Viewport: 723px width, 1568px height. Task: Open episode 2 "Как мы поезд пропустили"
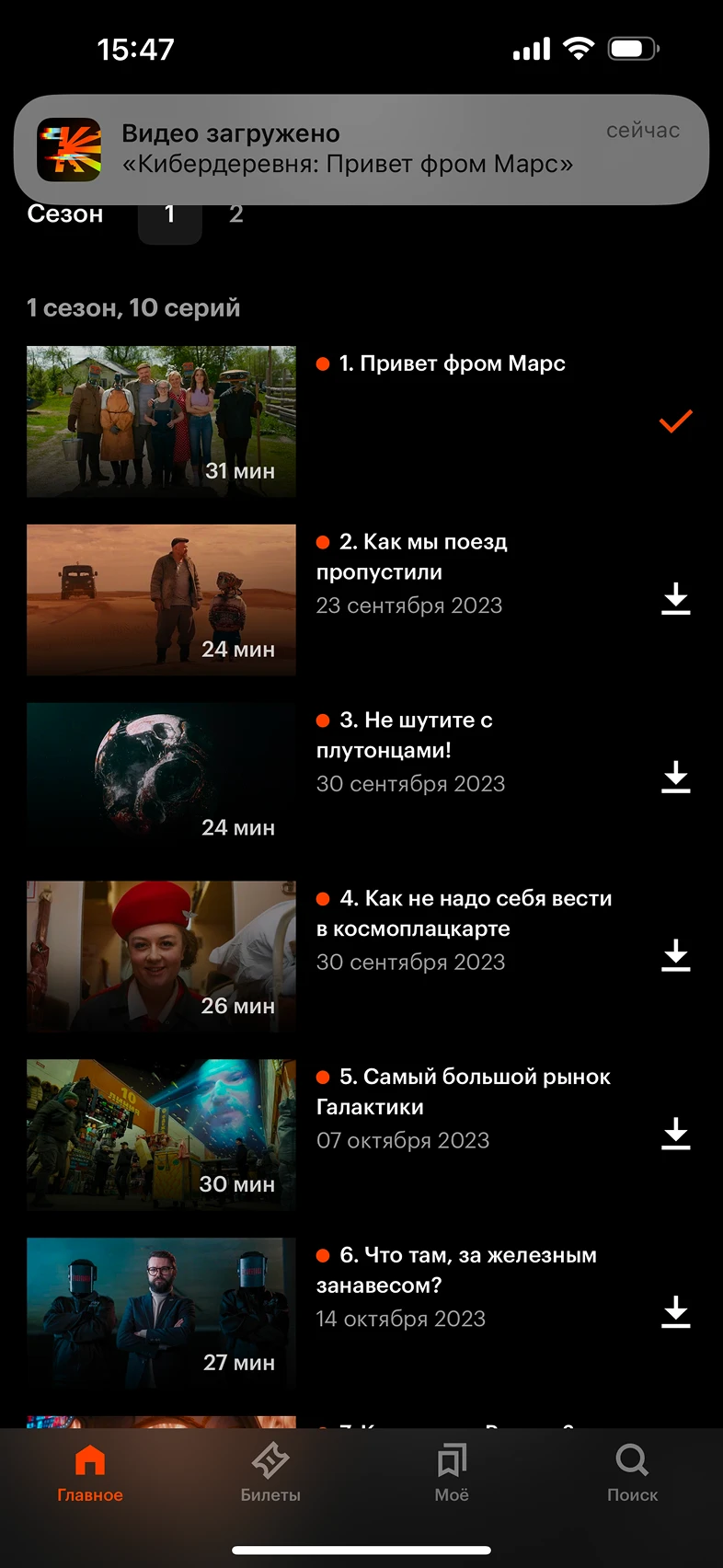161,600
